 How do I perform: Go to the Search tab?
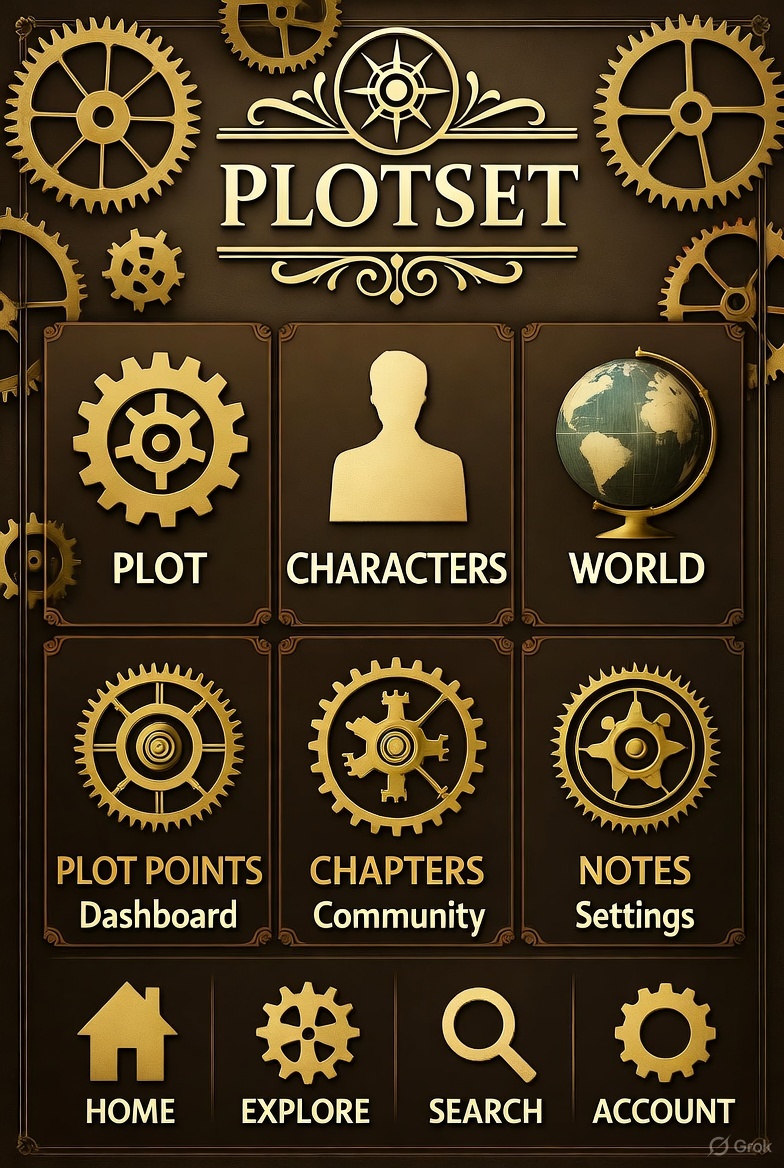coord(485,1055)
